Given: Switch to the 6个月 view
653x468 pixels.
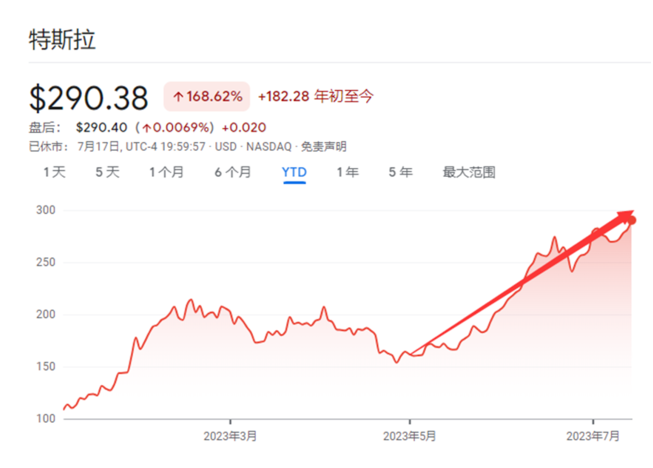Looking at the screenshot, I should [x=232, y=172].
